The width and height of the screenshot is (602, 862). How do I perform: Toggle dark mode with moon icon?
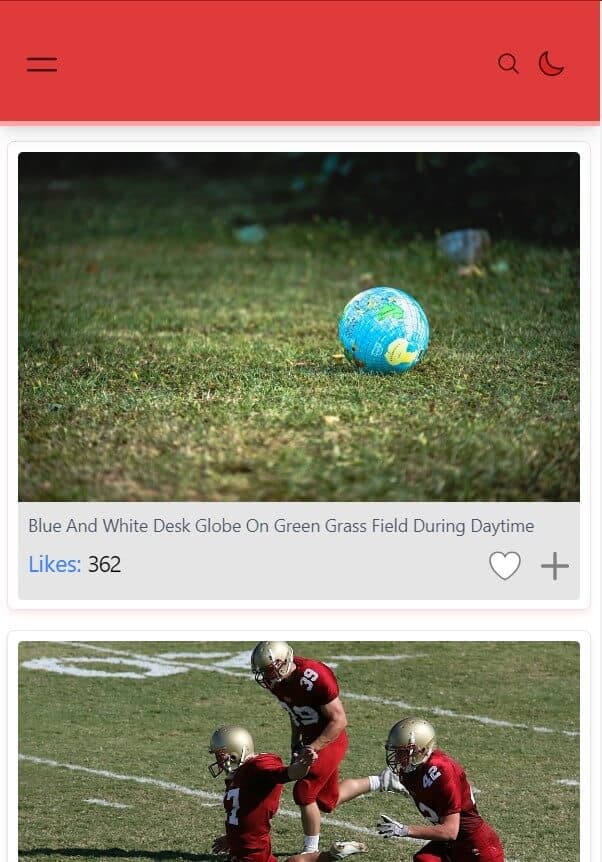[x=551, y=64]
